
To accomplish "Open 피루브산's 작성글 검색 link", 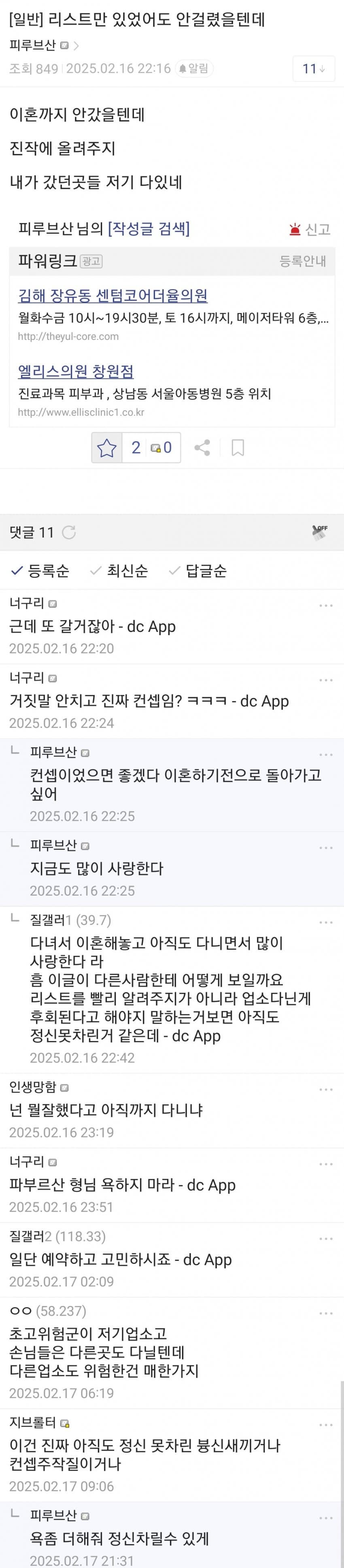I will point(148,229).
